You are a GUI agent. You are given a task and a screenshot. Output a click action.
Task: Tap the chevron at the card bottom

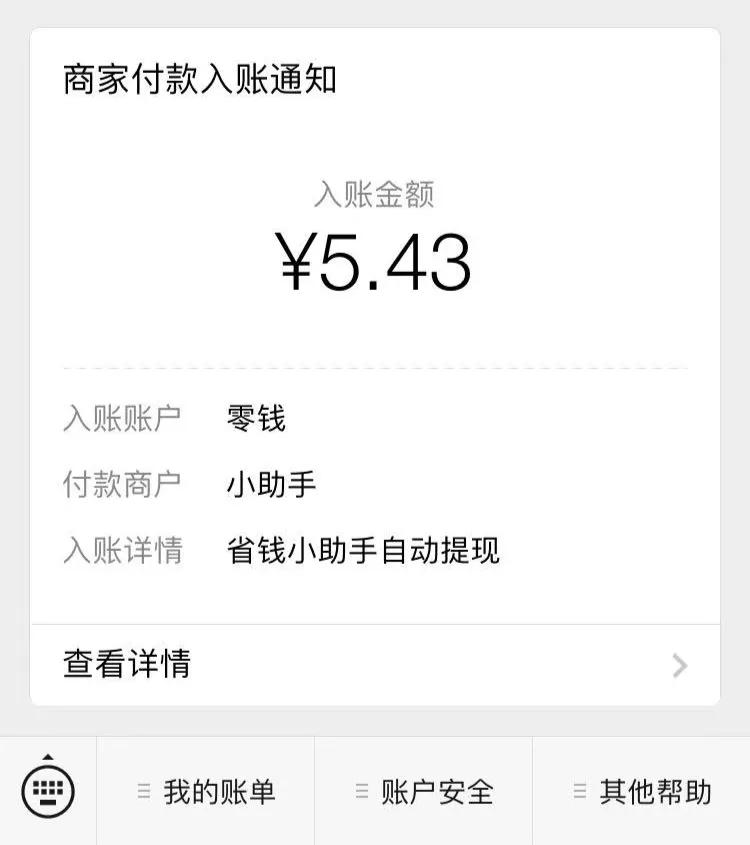tap(679, 662)
